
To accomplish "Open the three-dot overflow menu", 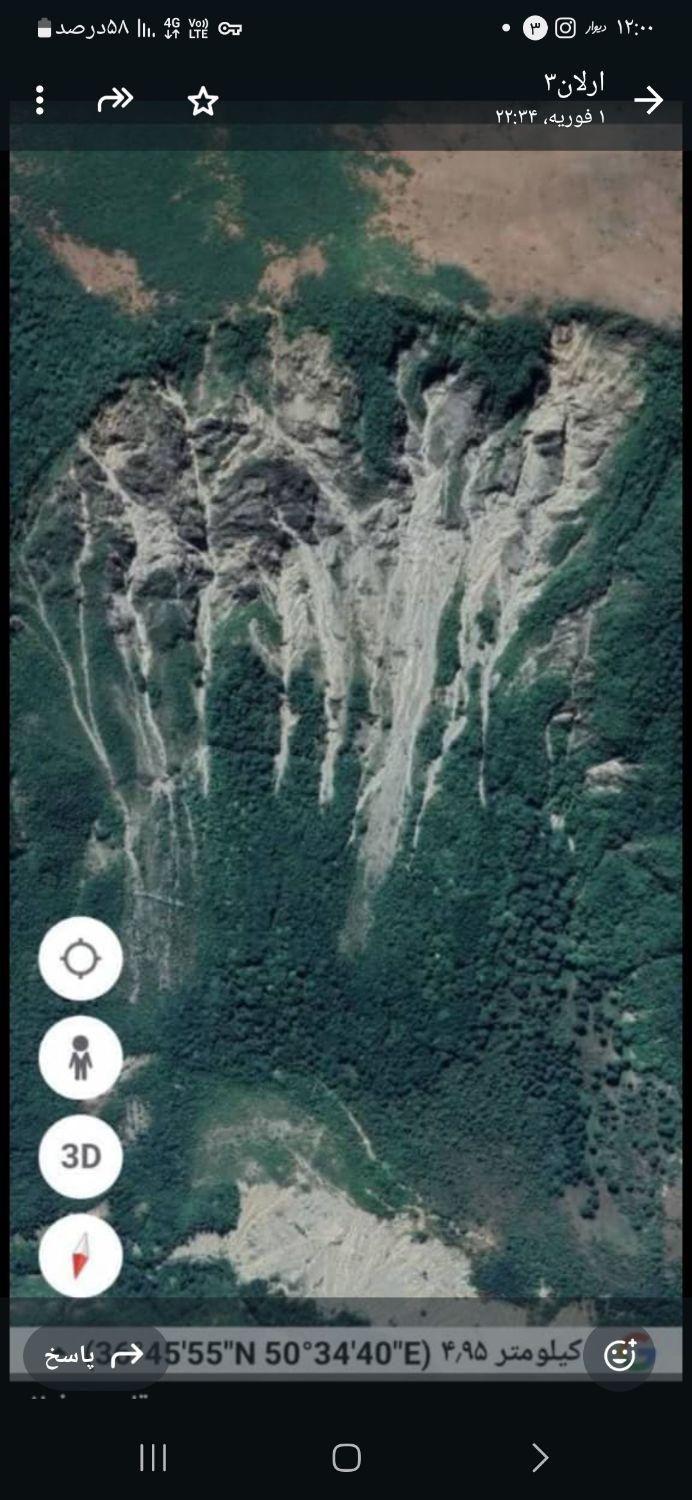I will tap(40, 100).
